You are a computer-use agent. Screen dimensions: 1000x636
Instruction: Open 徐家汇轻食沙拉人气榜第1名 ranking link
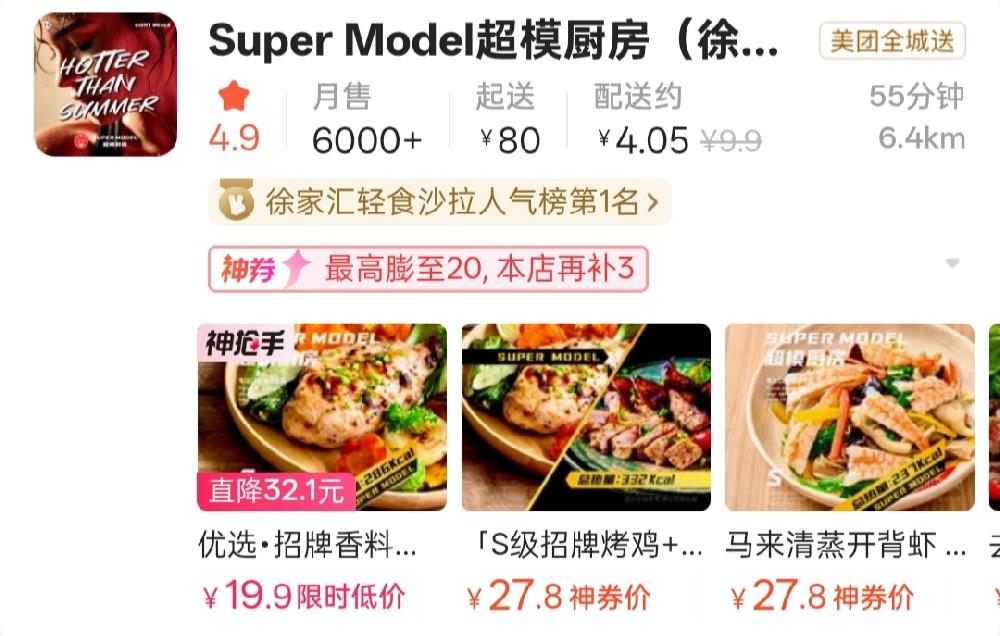coord(439,203)
